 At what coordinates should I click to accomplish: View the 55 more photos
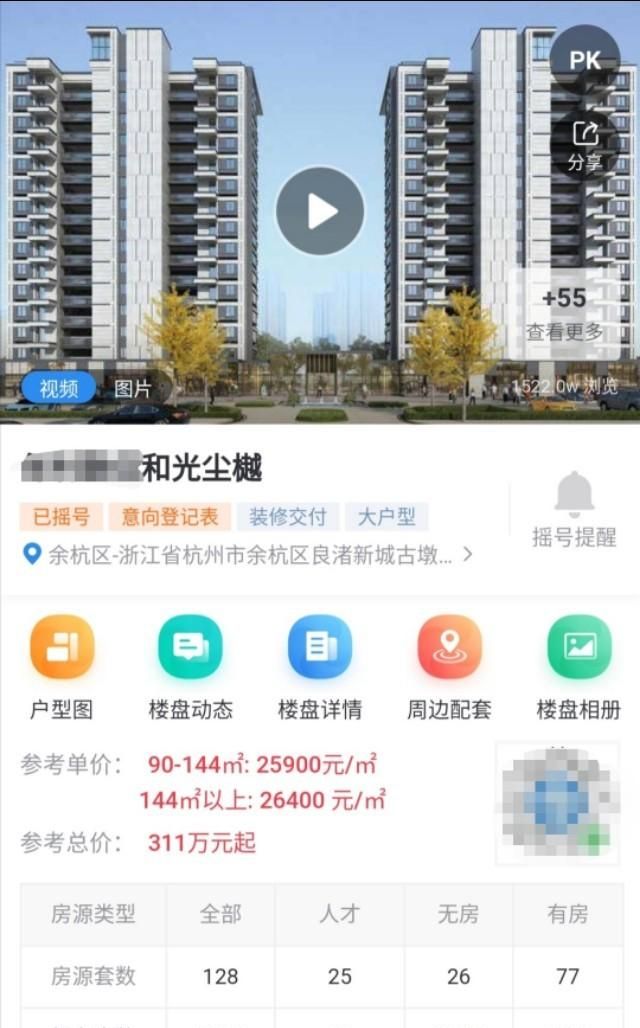point(565,313)
